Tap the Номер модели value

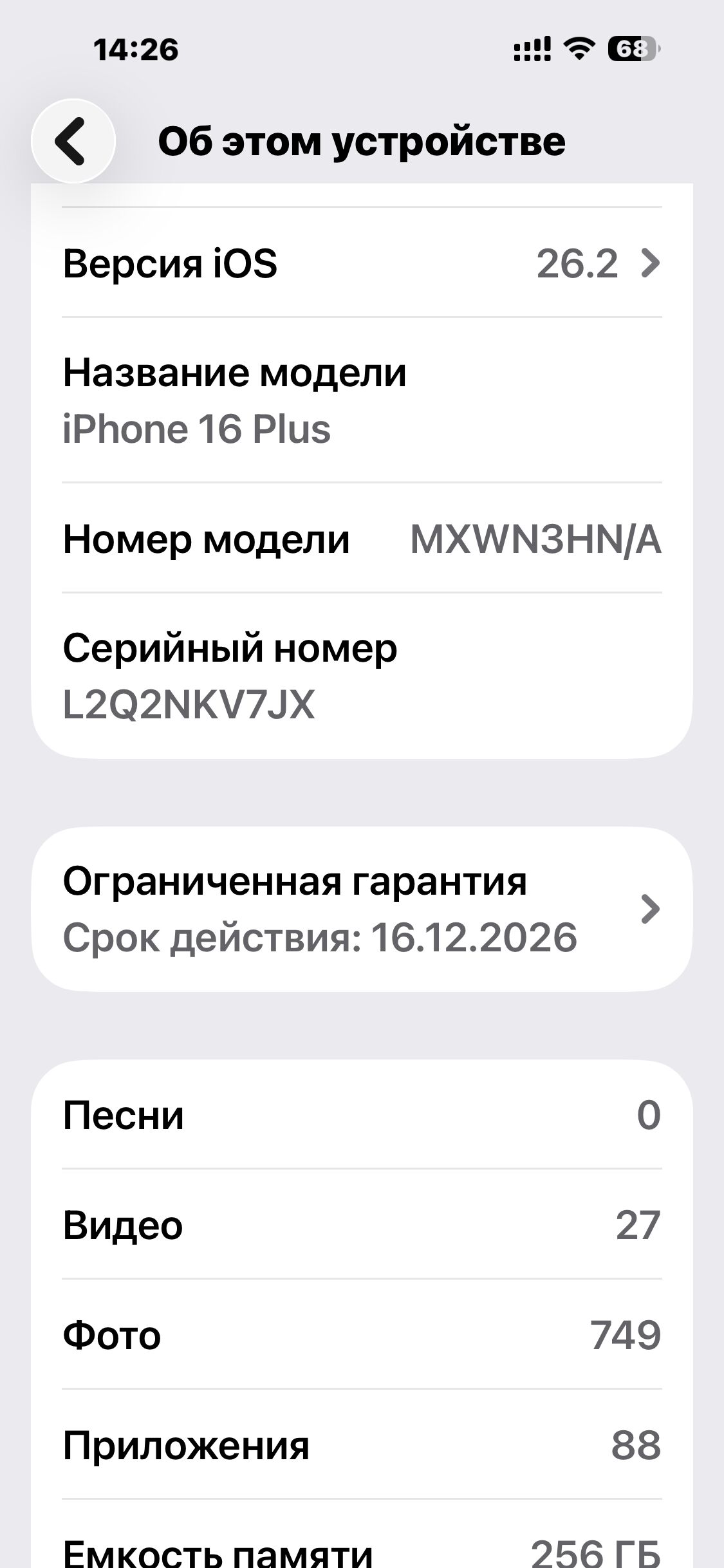click(x=535, y=539)
